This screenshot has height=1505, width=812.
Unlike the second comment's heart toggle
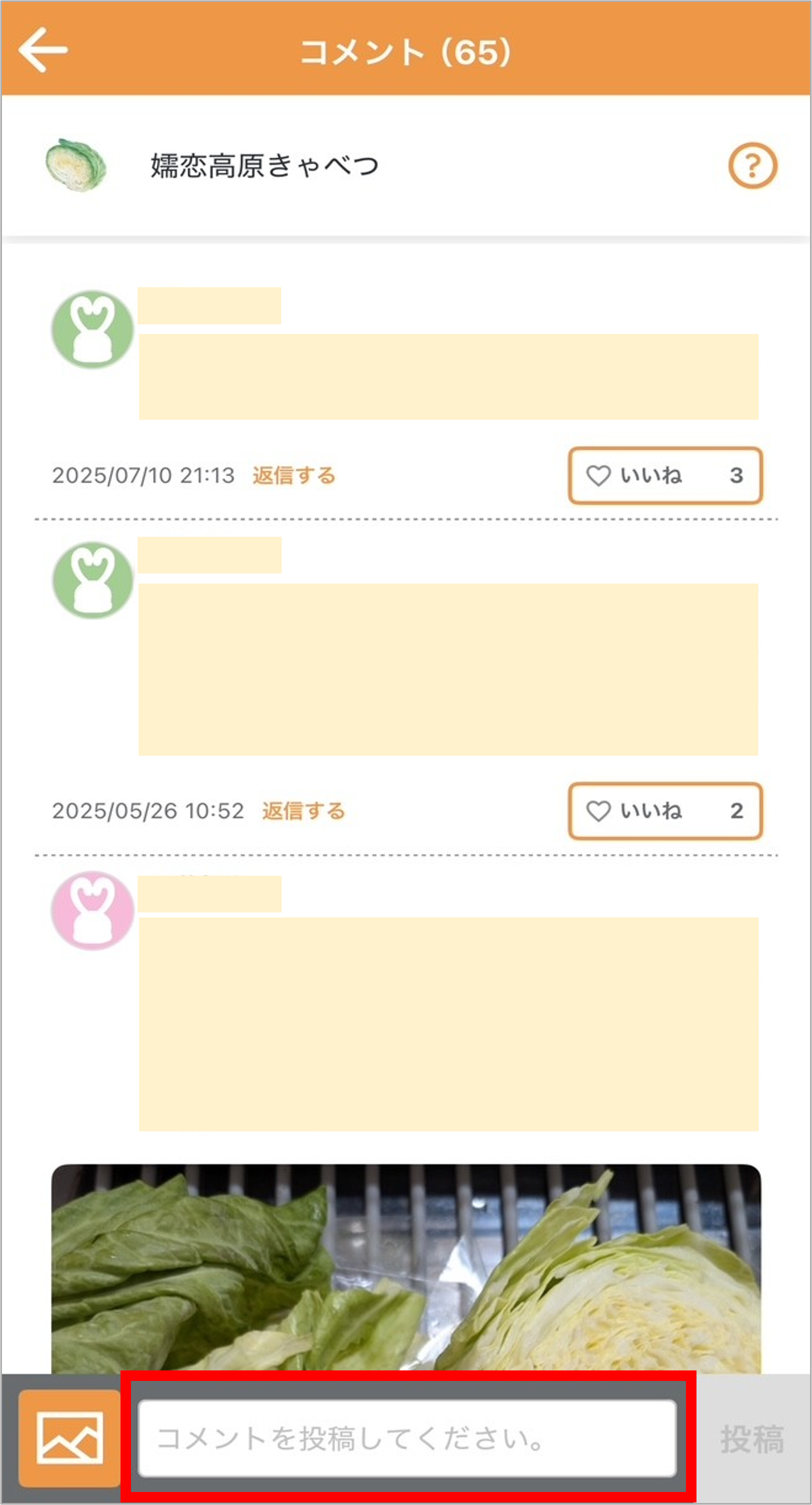[599, 811]
